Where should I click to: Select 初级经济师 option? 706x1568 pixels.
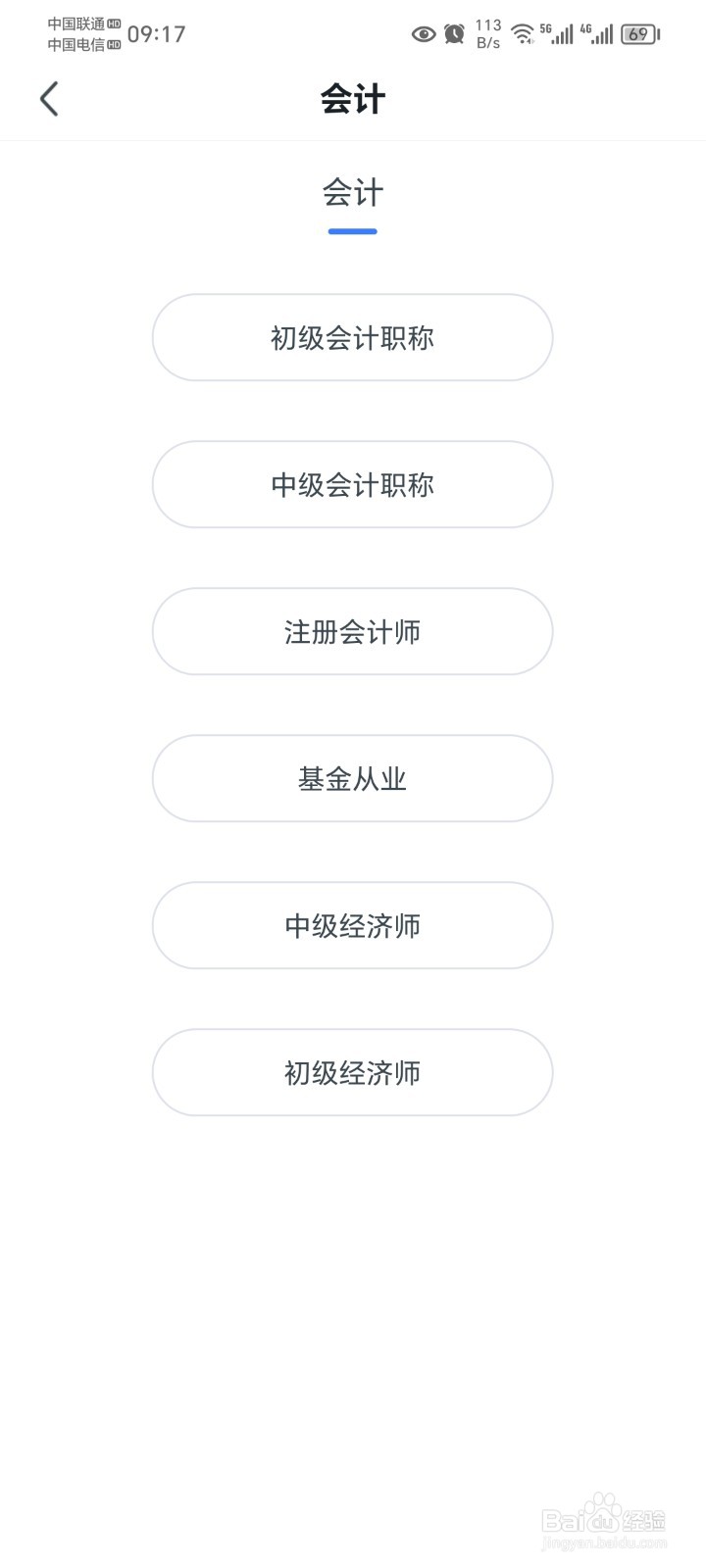point(353,1072)
